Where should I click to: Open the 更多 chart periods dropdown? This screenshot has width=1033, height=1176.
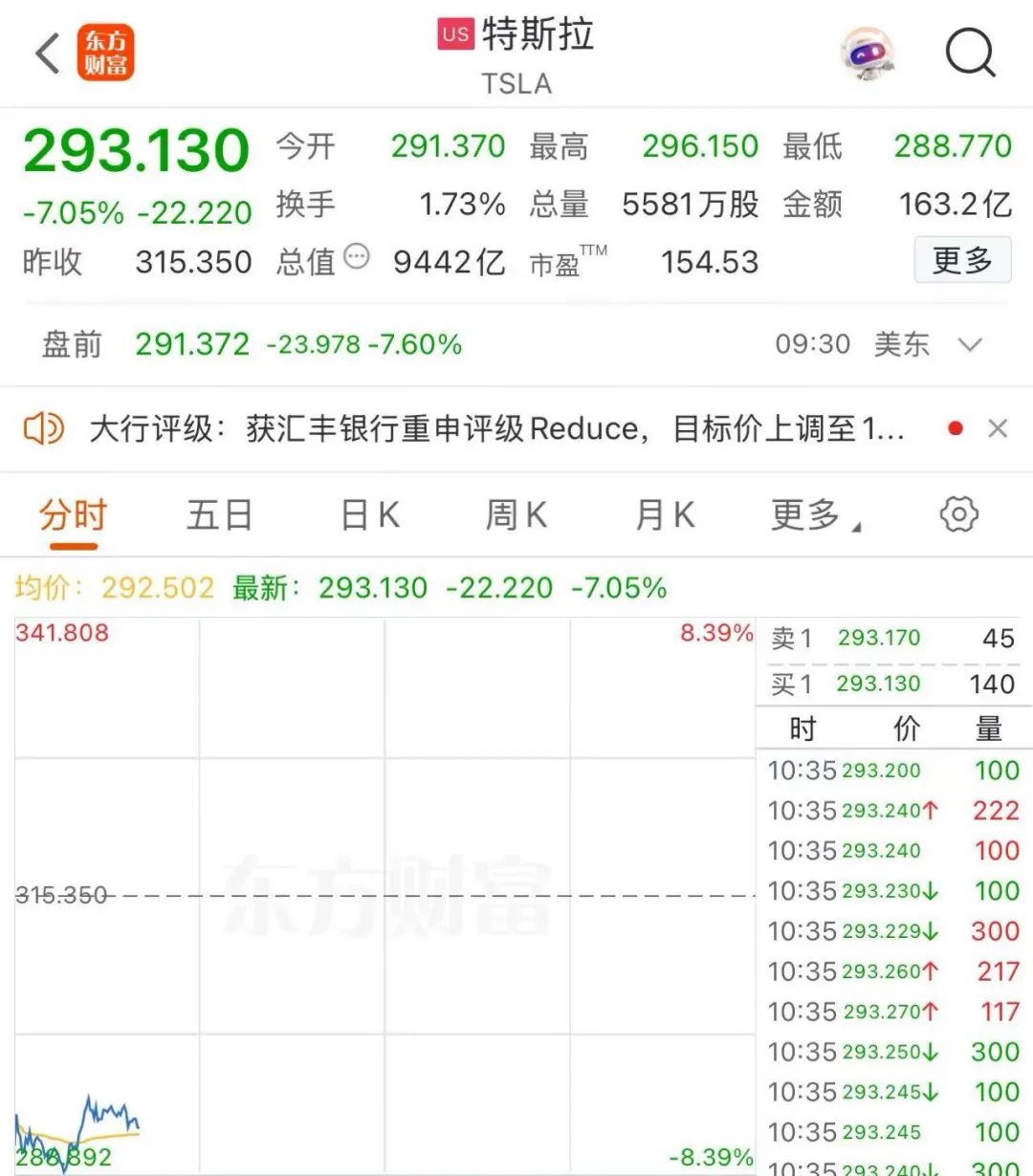(813, 515)
